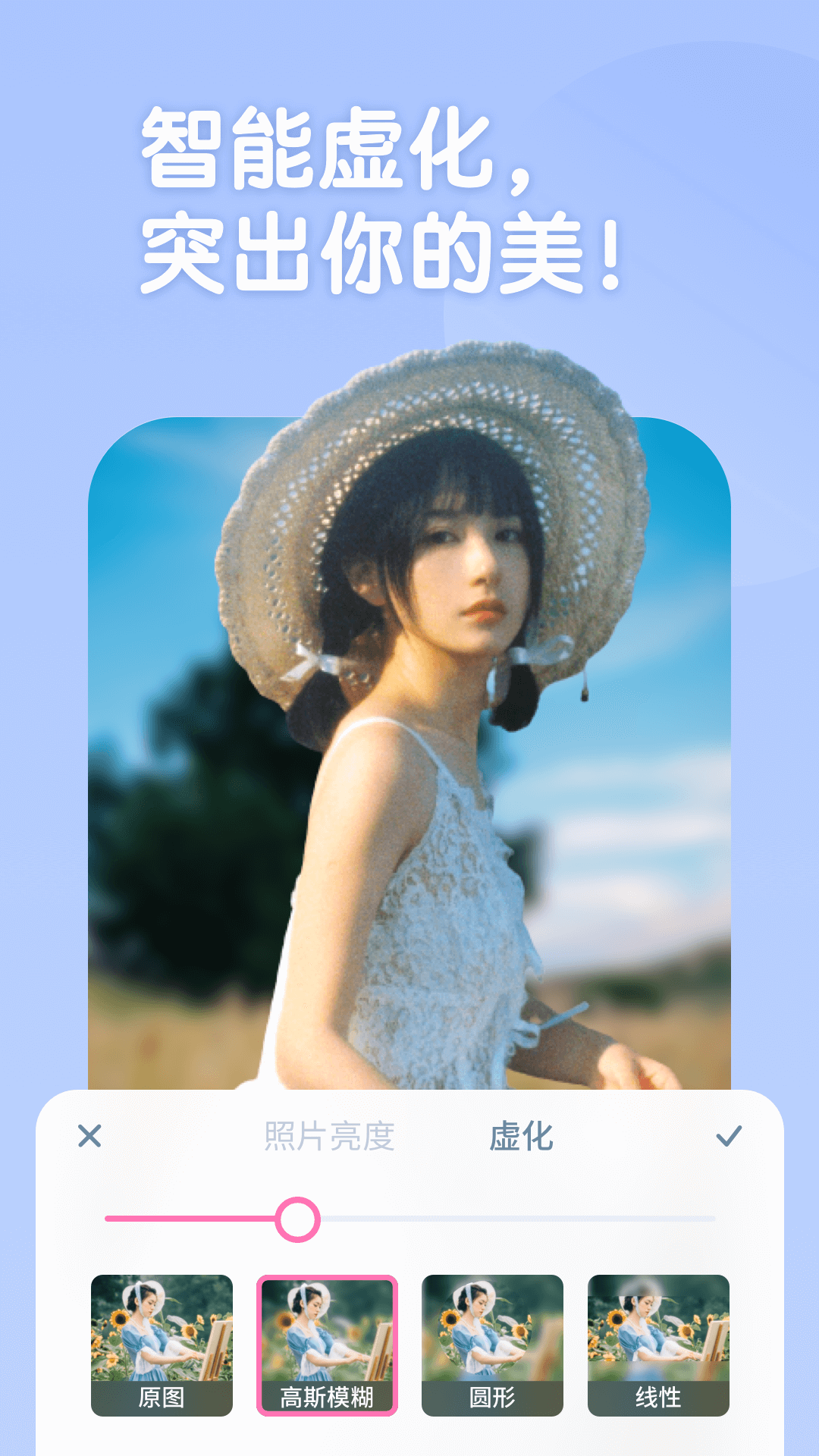819x1456 pixels.
Task: Apply the 线性 blur effect
Action: tap(658, 1341)
